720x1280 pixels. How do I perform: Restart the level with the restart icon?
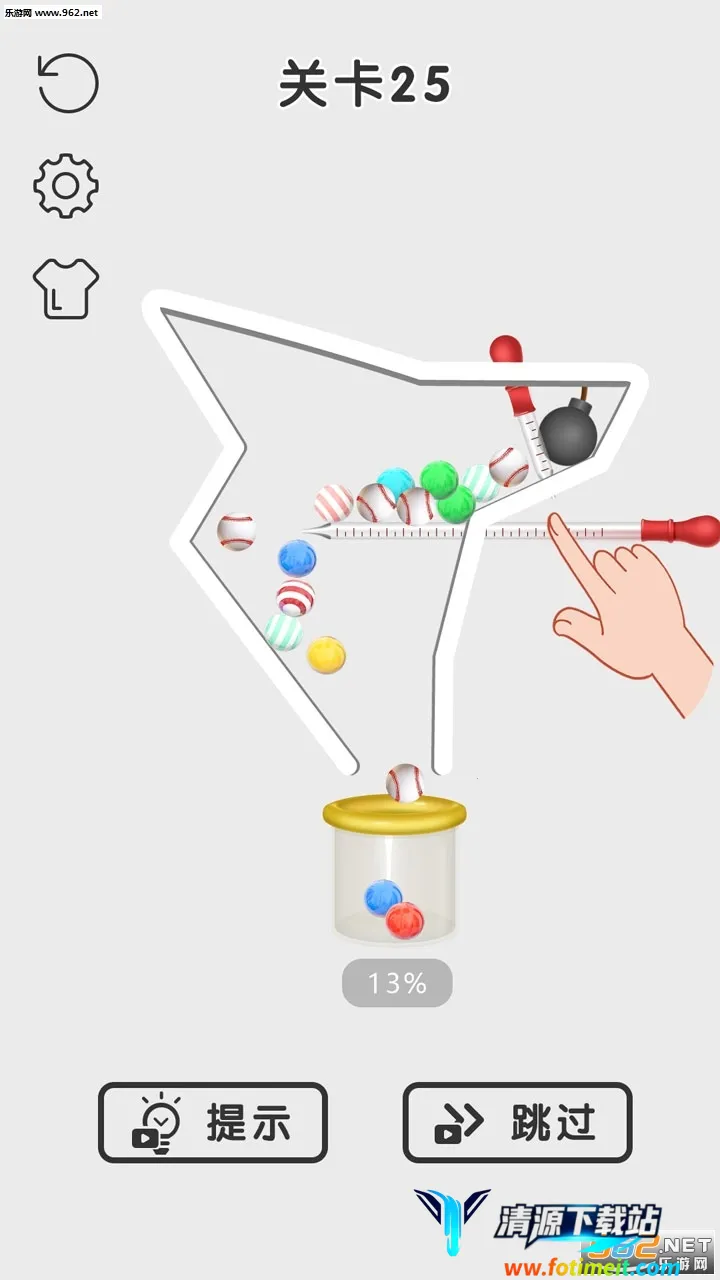click(68, 83)
